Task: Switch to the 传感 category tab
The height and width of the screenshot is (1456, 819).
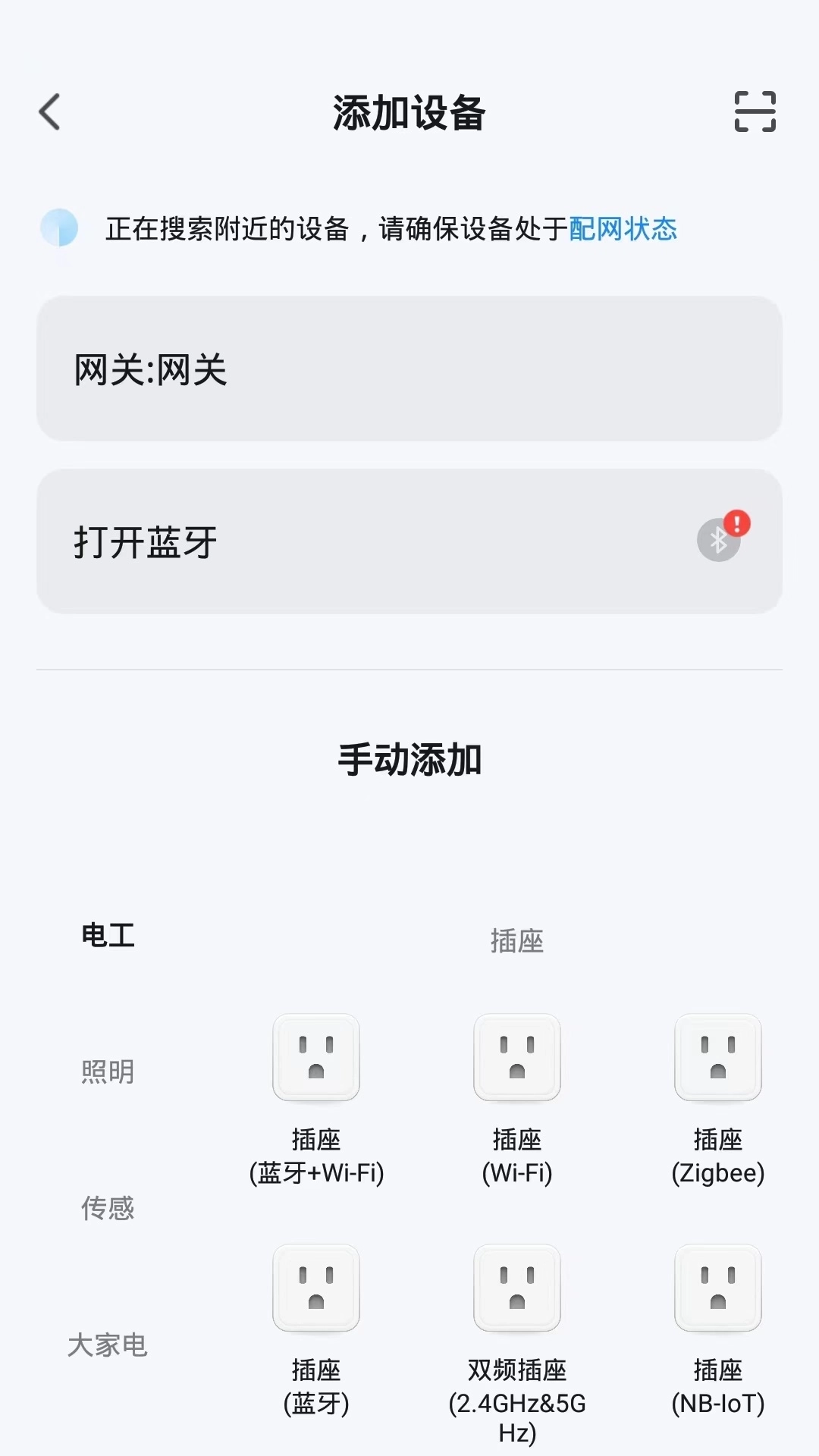Action: 106,1210
